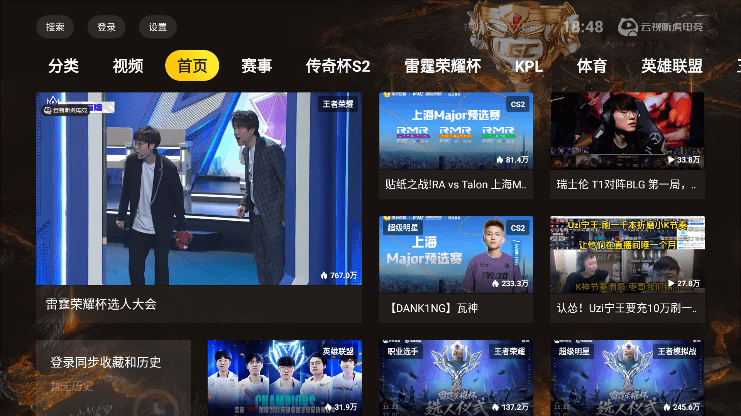
Task: Select the 首页 tab
Action: (x=192, y=66)
